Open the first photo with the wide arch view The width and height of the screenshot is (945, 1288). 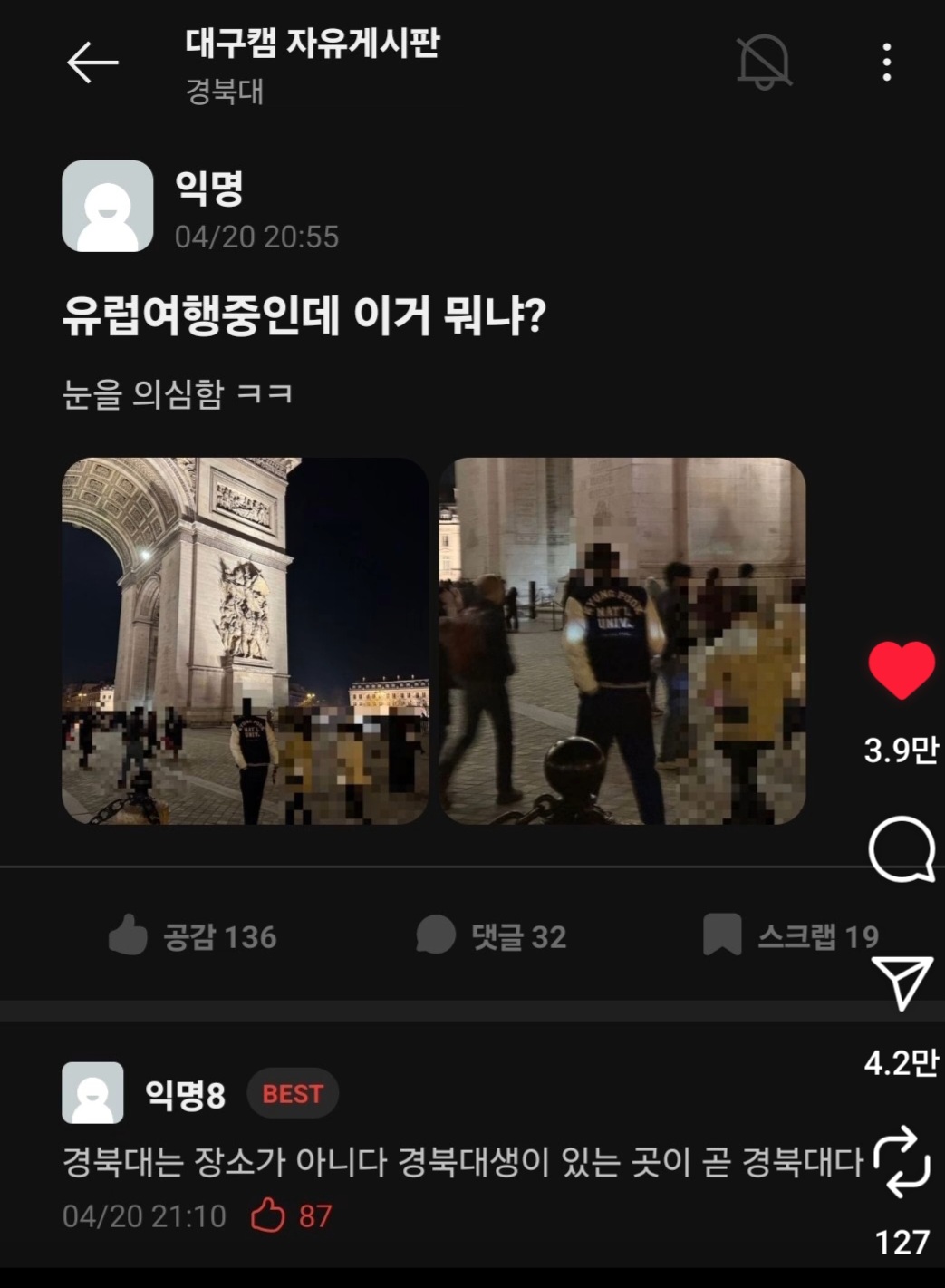coord(245,641)
